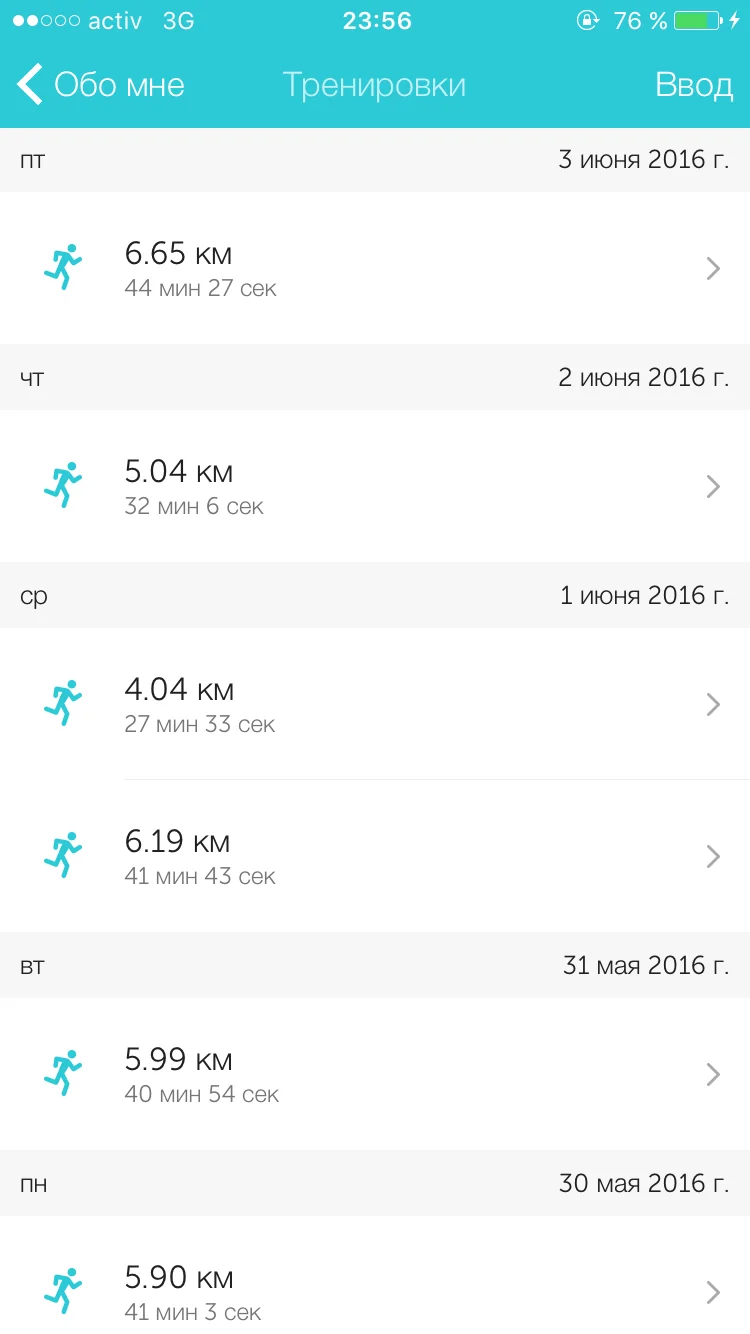The image size is (750, 1334).
Task: Select the 4.04 км workout
Action: [375, 704]
